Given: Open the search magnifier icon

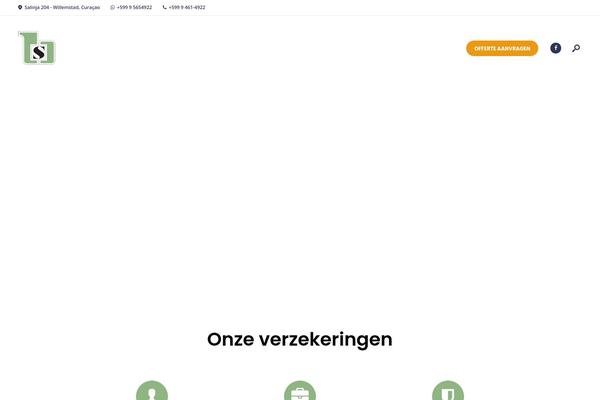Looking at the screenshot, I should click(x=576, y=48).
